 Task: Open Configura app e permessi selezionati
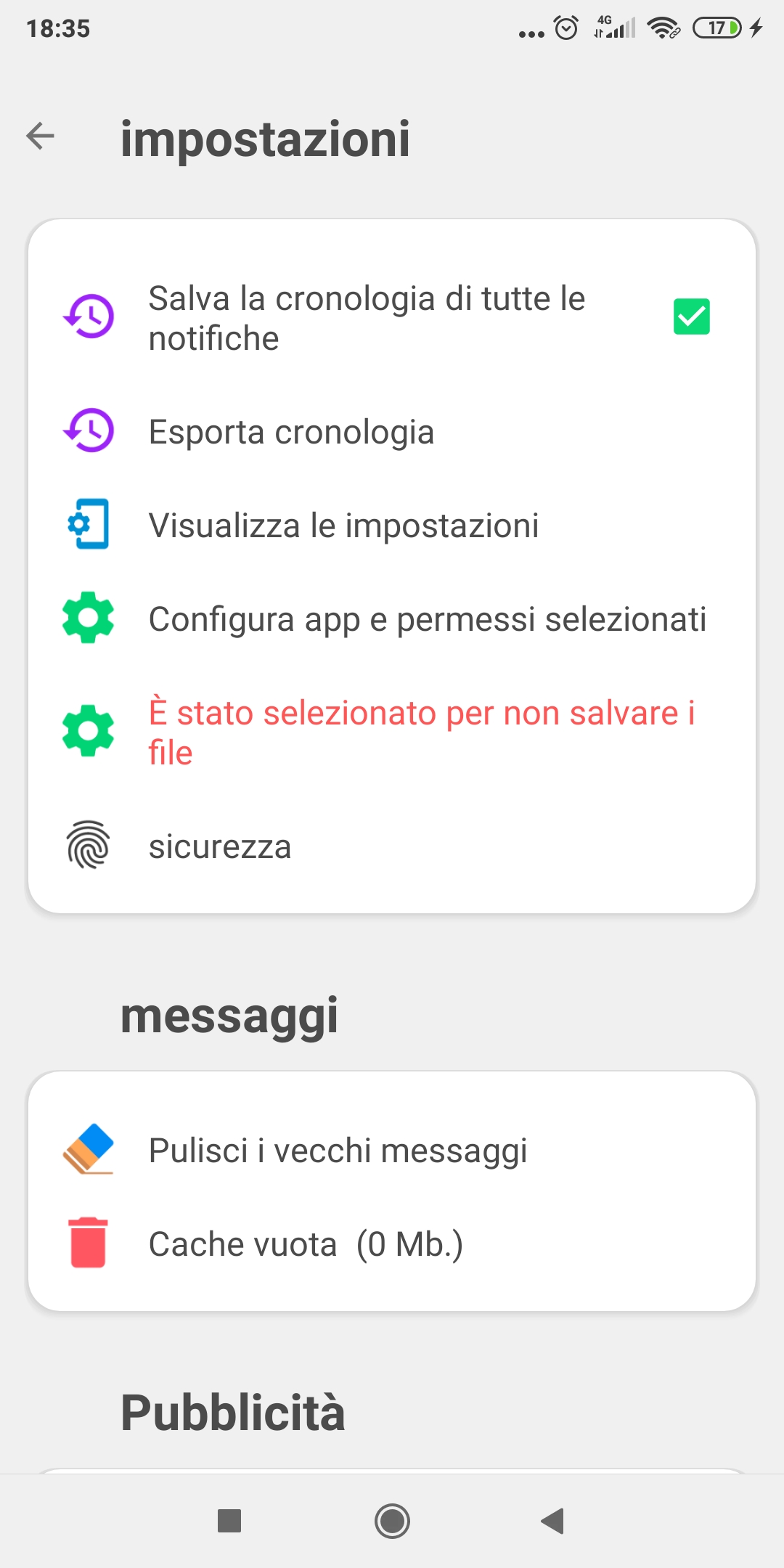pos(427,619)
